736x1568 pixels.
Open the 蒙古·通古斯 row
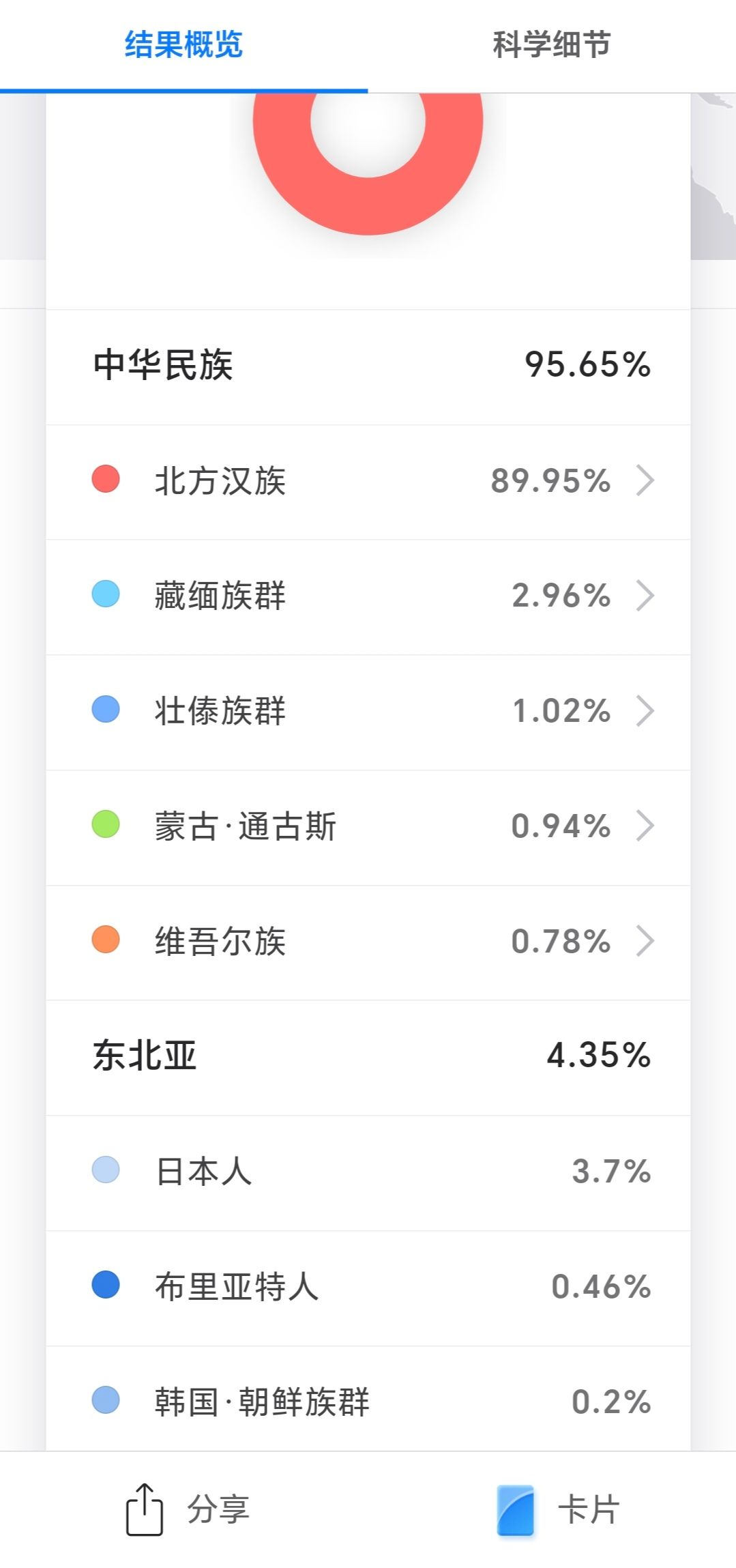click(368, 828)
